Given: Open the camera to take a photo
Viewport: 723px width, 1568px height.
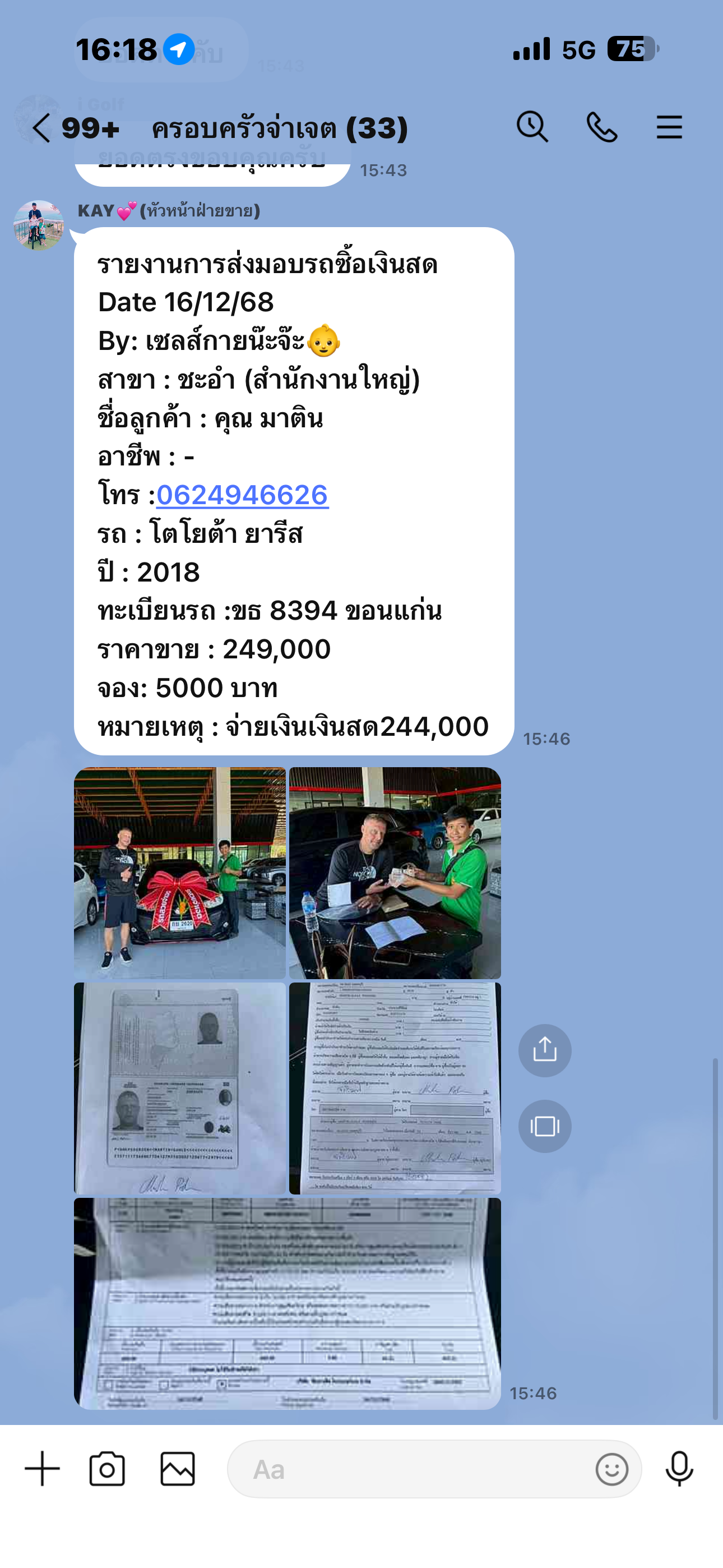Looking at the screenshot, I should coord(107,1469).
